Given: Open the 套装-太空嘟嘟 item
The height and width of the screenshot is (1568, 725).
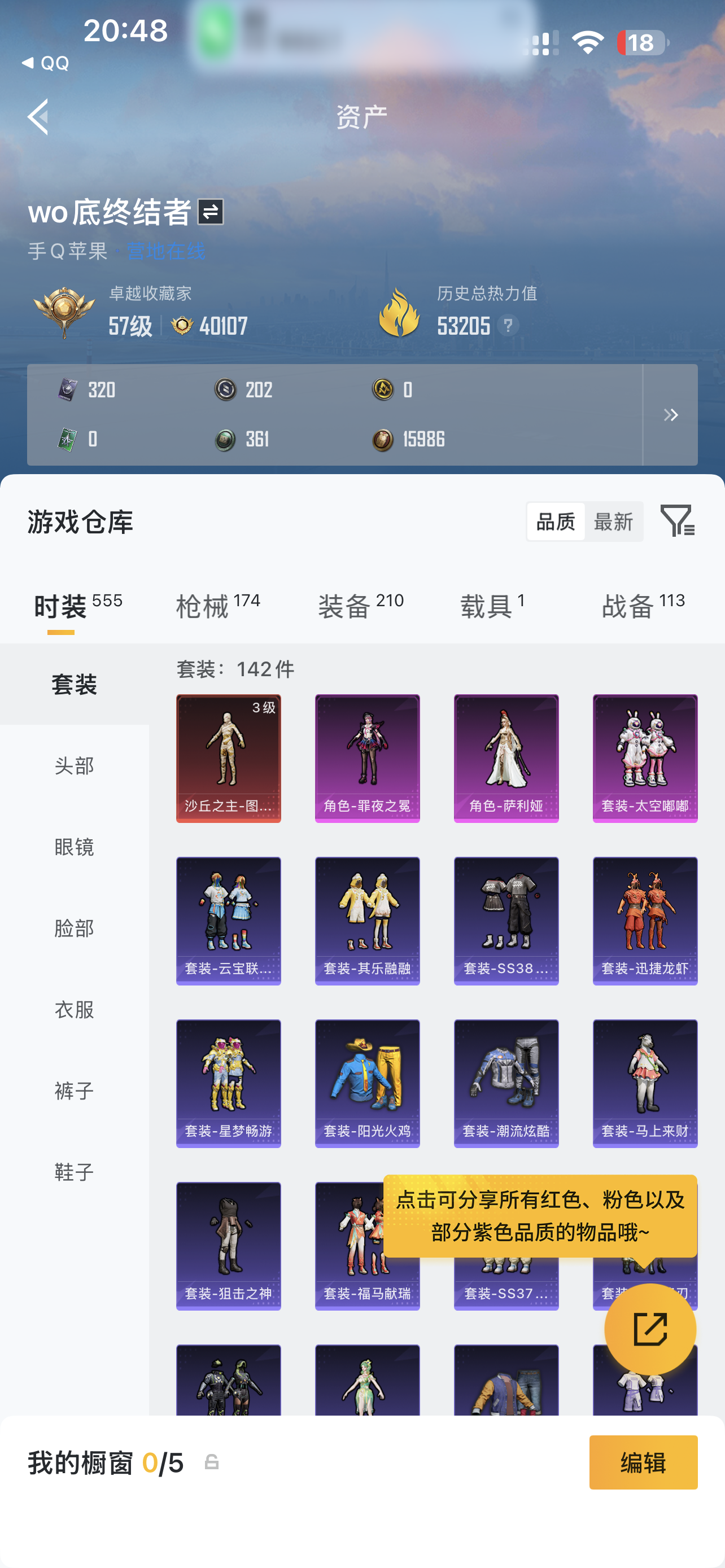Looking at the screenshot, I should tap(645, 759).
